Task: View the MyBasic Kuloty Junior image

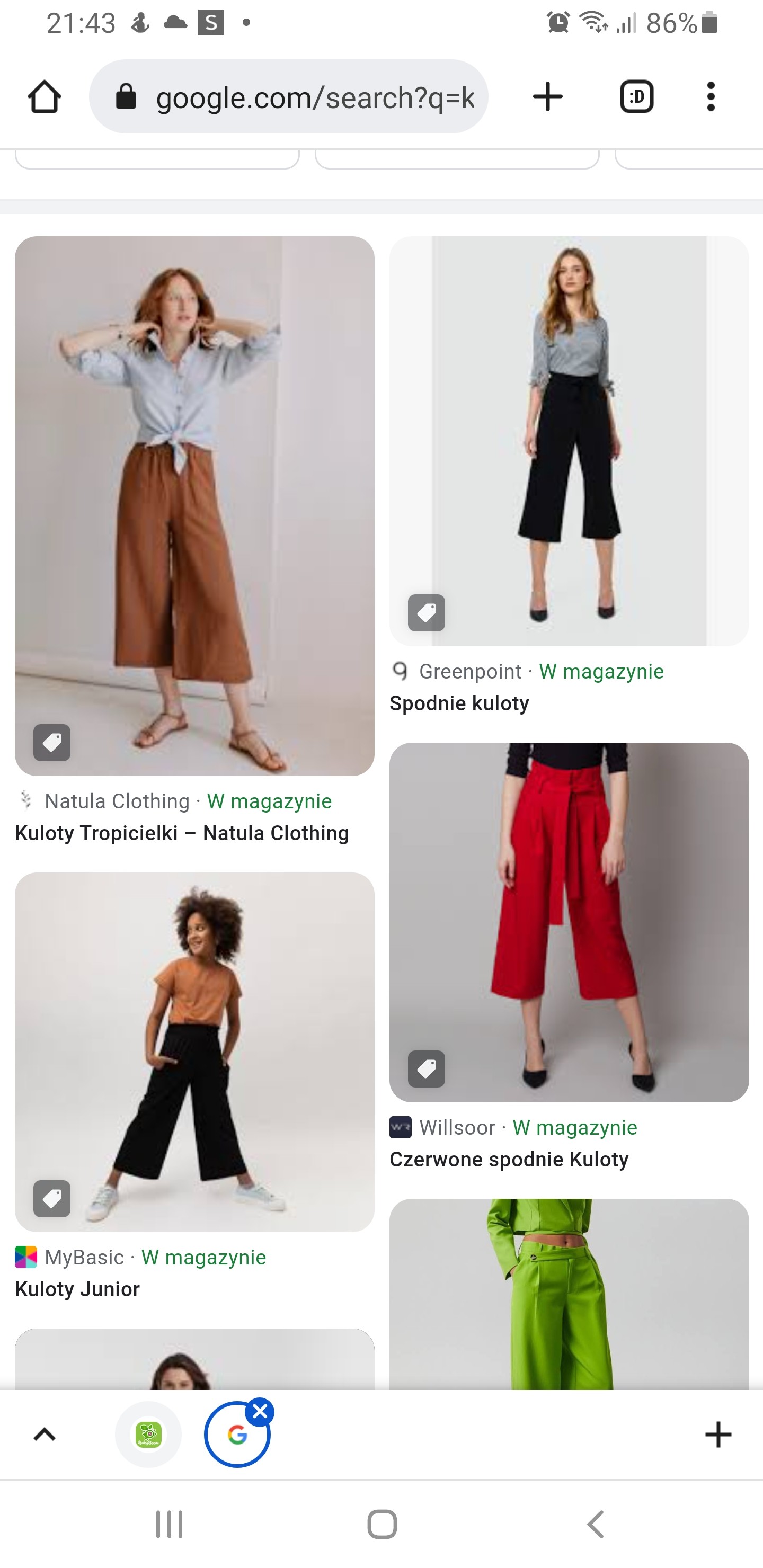Action: point(194,1052)
